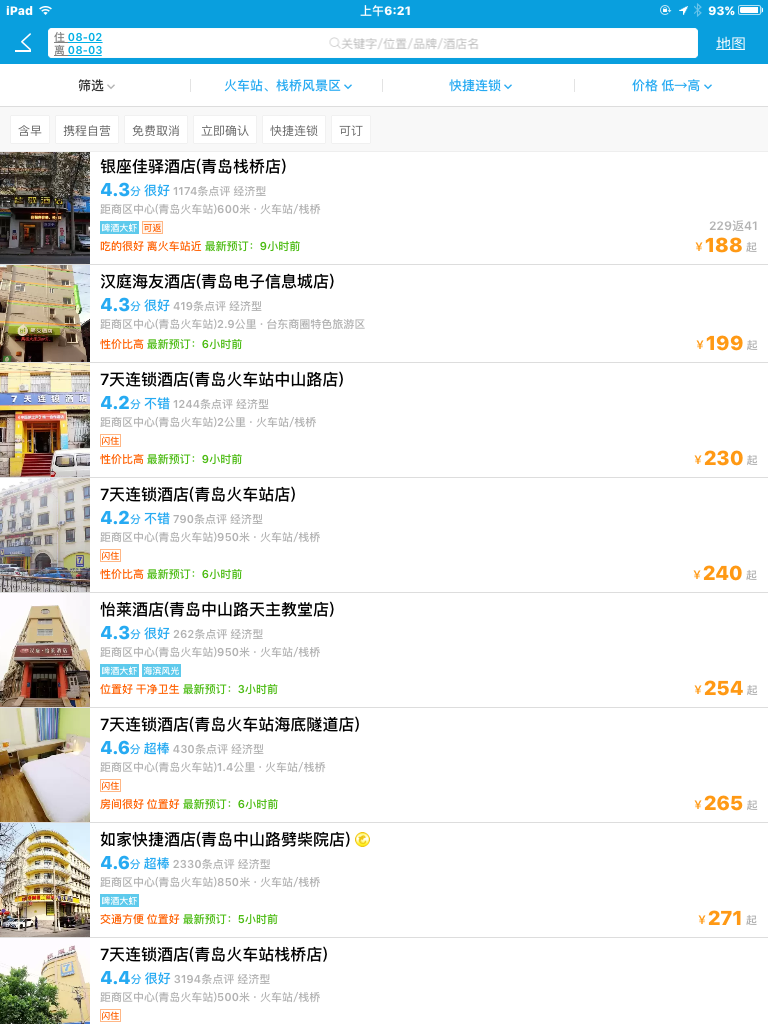Image resolution: width=768 pixels, height=1024 pixels.
Task: Apply the 立即确认 filter chip
Action: pyautogui.click(x=224, y=130)
